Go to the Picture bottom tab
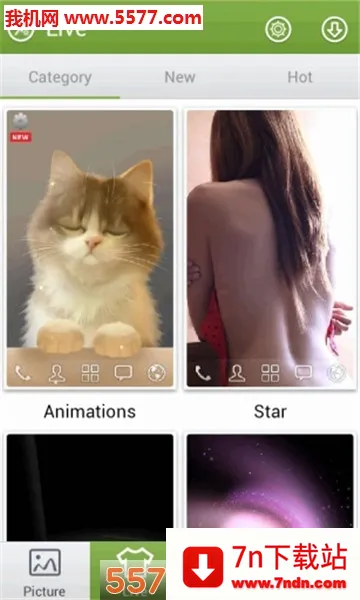Viewport: 360px width, 600px height. pyautogui.click(x=45, y=571)
